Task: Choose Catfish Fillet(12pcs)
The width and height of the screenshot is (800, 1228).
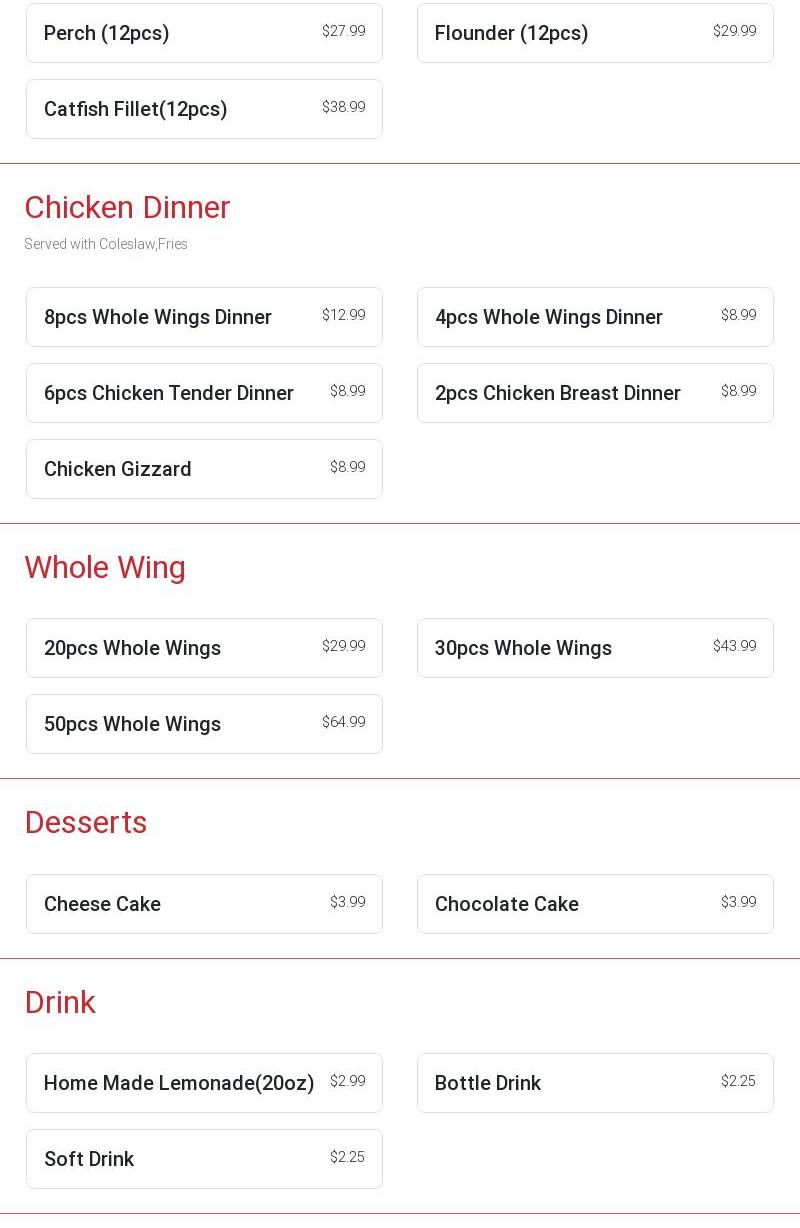Action: tap(204, 109)
